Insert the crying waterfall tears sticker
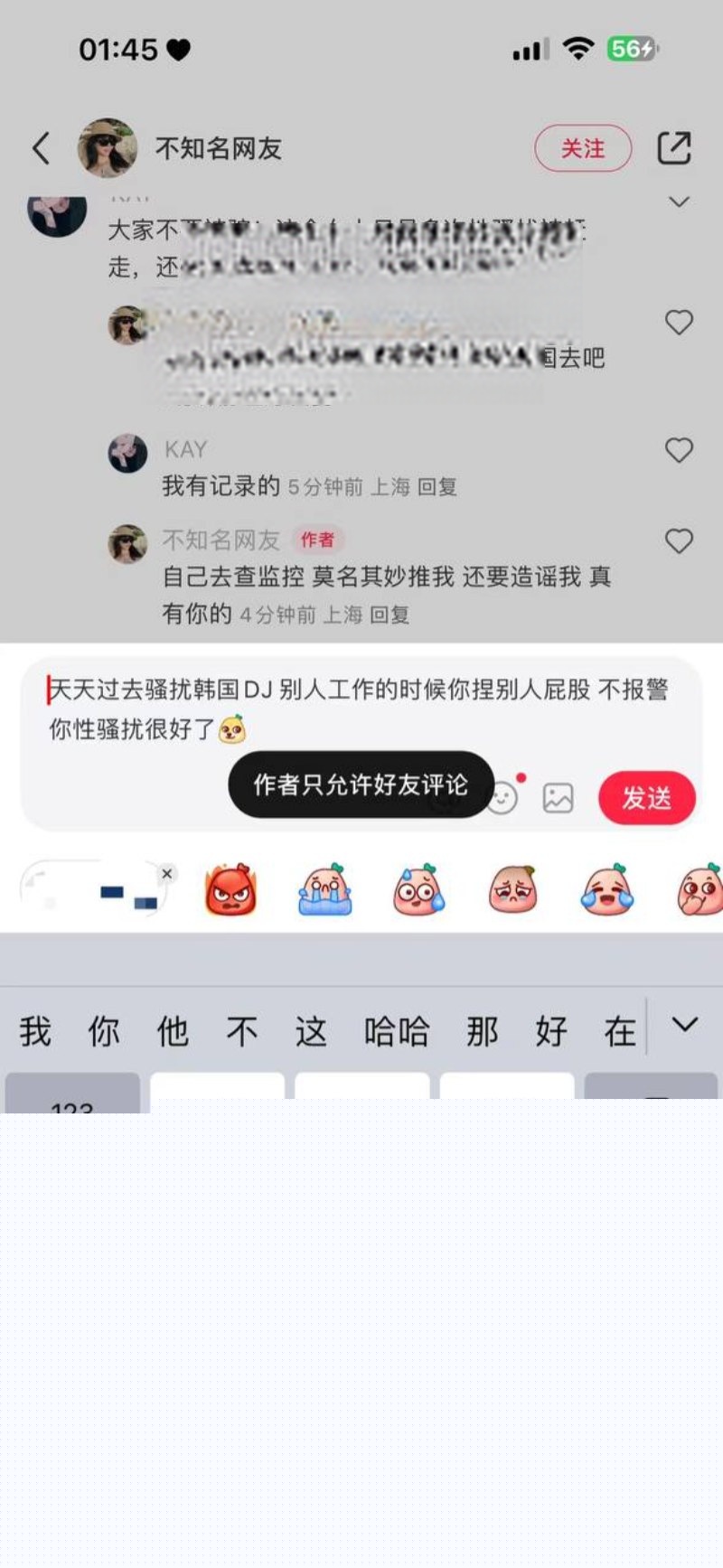The width and height of the screenshot is (723, 1568). click(325, 890)
